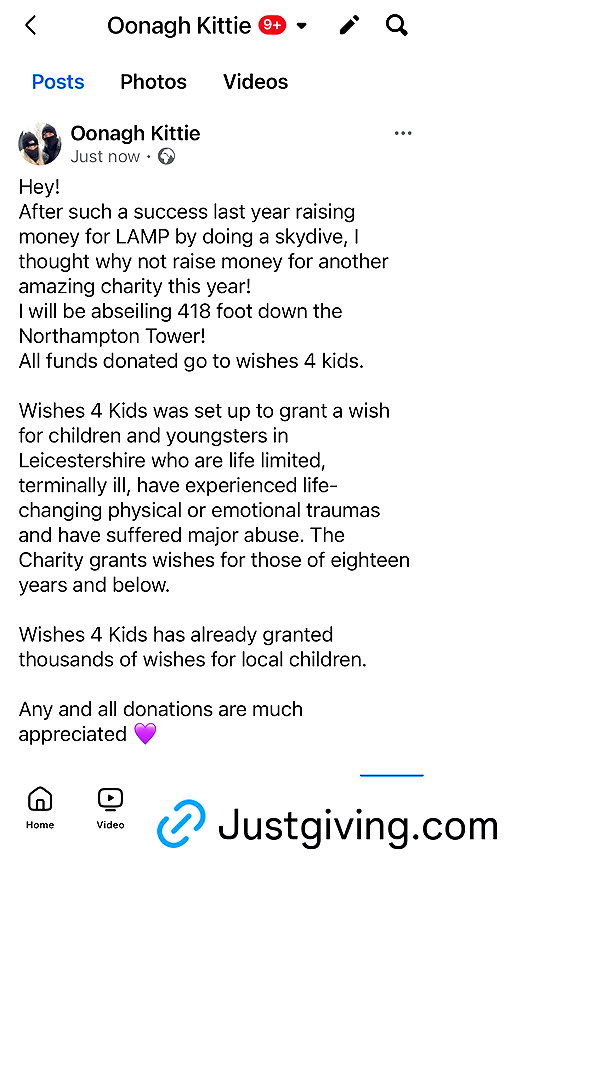Viewport: 600px width, 1067px height.
Task: Open the Video tab in bottom navigation
Action: pyautogui.click(x=110, y=808)
